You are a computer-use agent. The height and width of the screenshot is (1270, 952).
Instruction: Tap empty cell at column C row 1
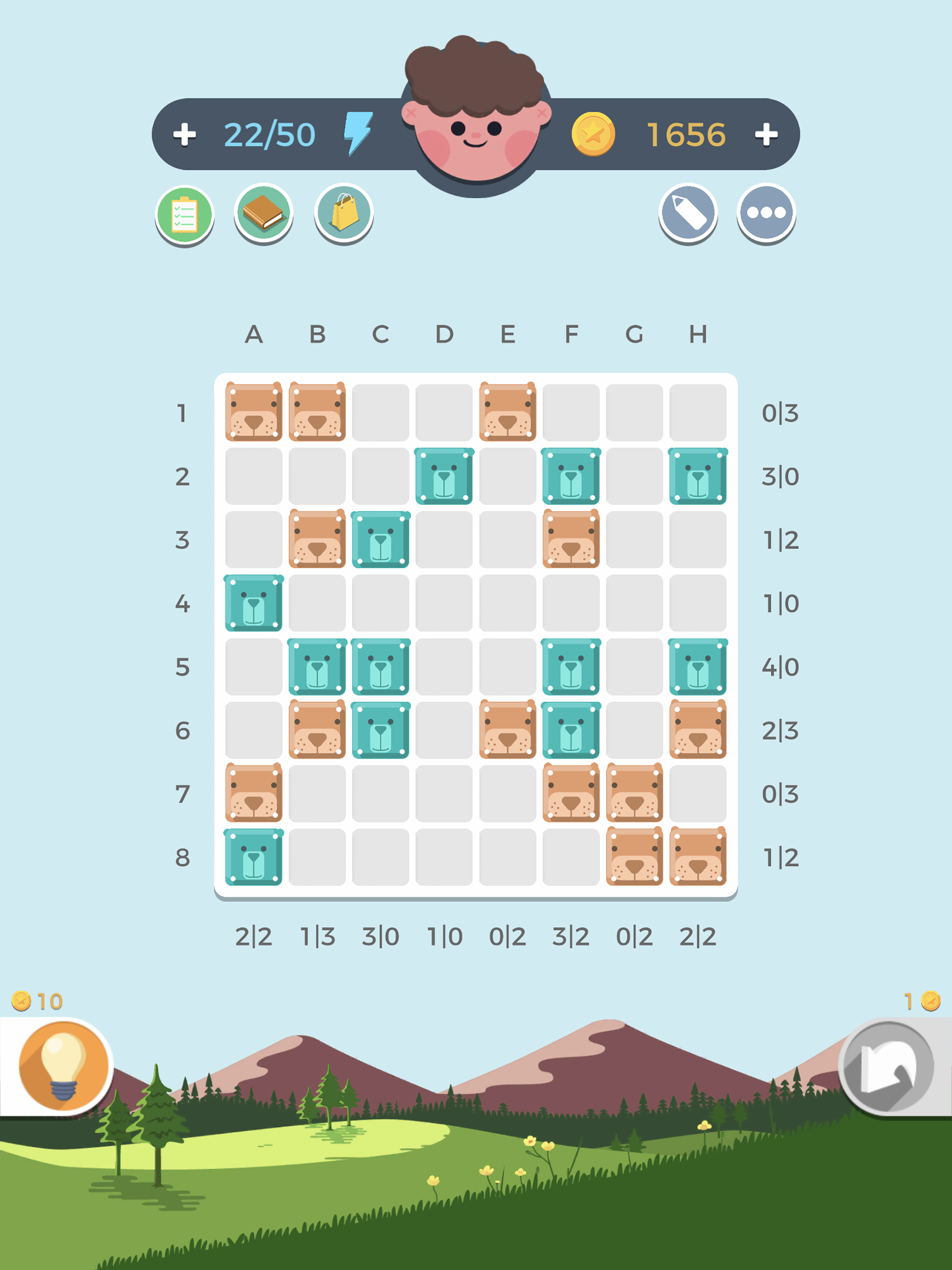381,413
